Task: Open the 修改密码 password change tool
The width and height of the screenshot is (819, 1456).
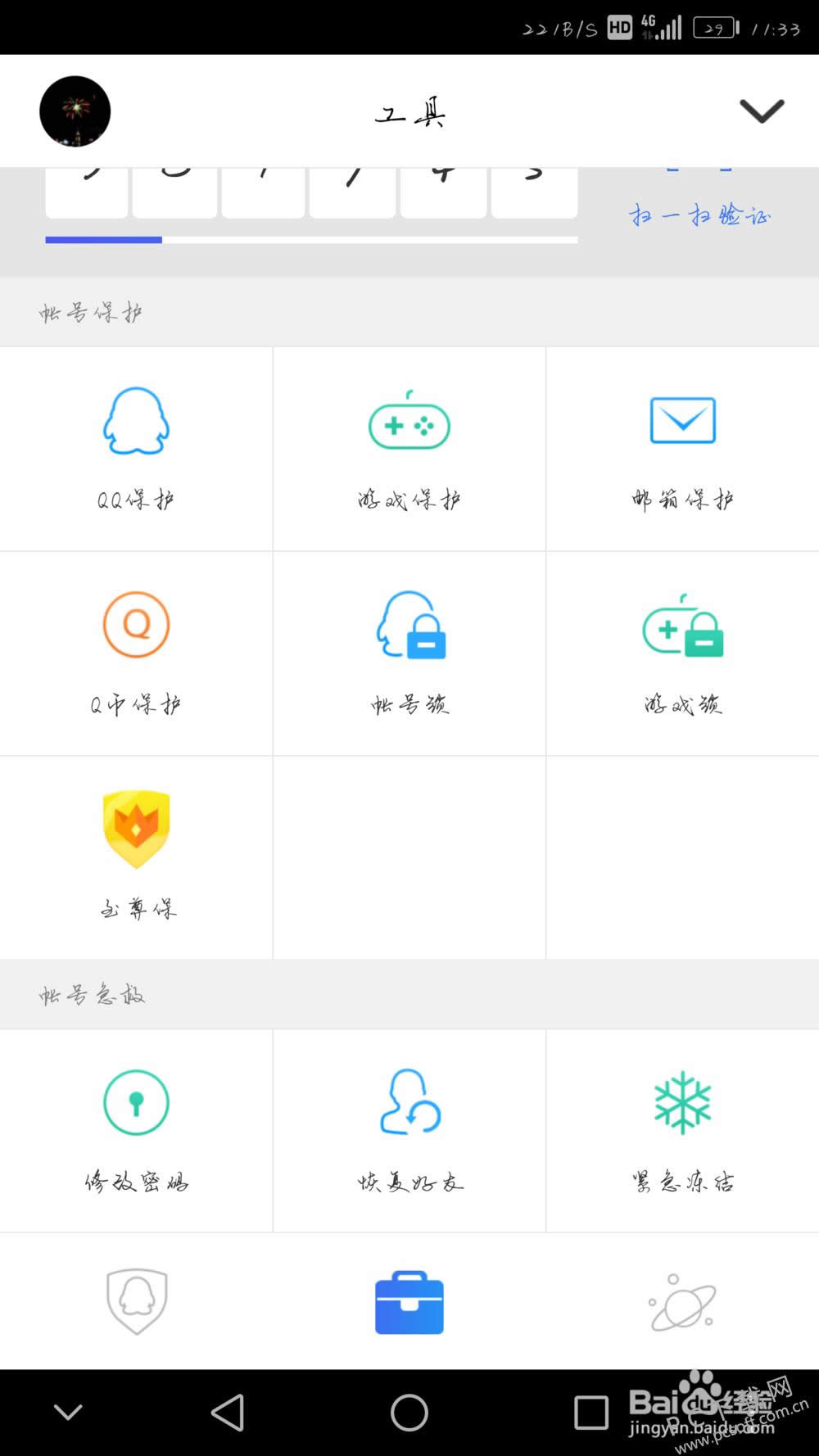Action: pyautogui.click(x=136, y=1132)
